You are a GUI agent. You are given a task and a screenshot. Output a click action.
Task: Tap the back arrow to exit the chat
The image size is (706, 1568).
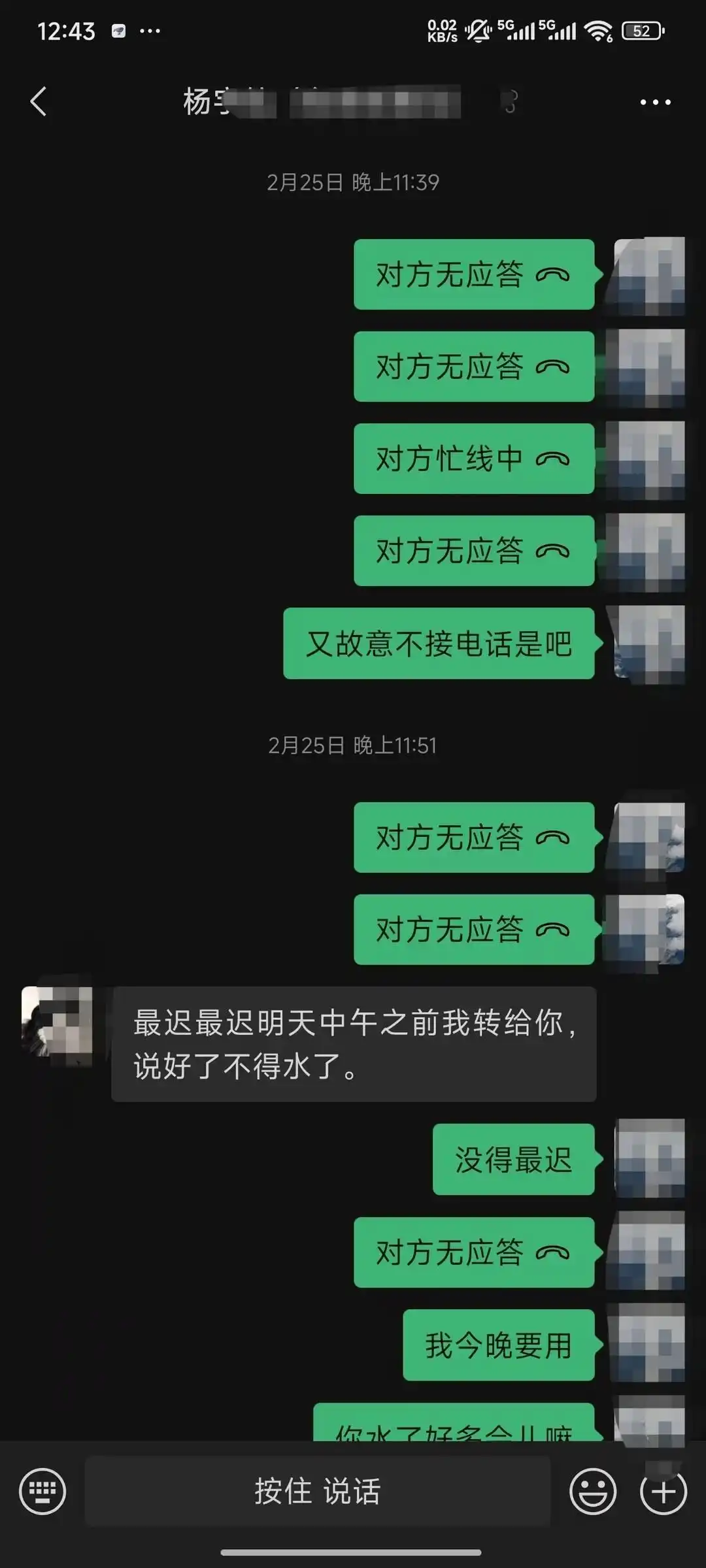point(38,101)
